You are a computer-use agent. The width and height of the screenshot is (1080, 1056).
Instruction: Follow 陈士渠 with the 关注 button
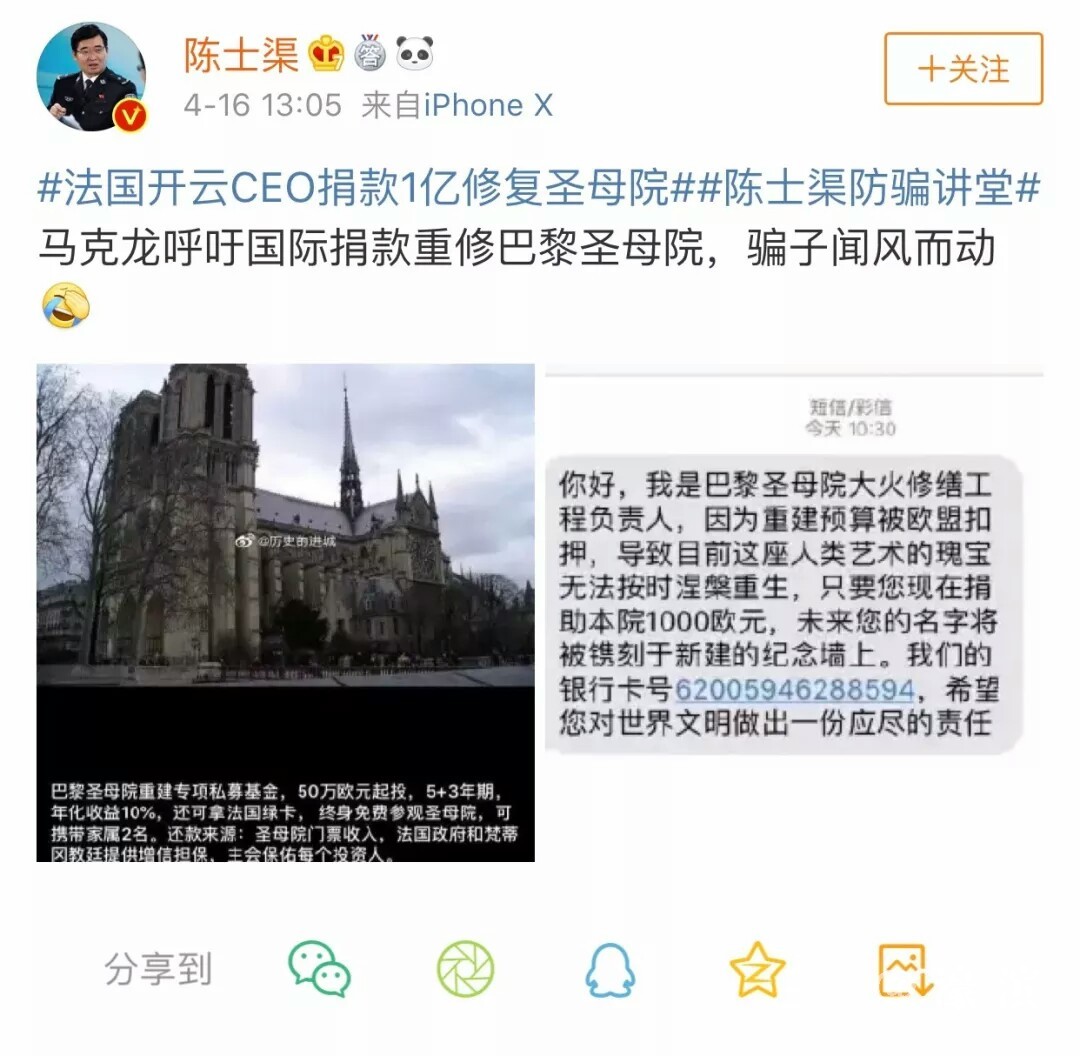tap(963, 69)
